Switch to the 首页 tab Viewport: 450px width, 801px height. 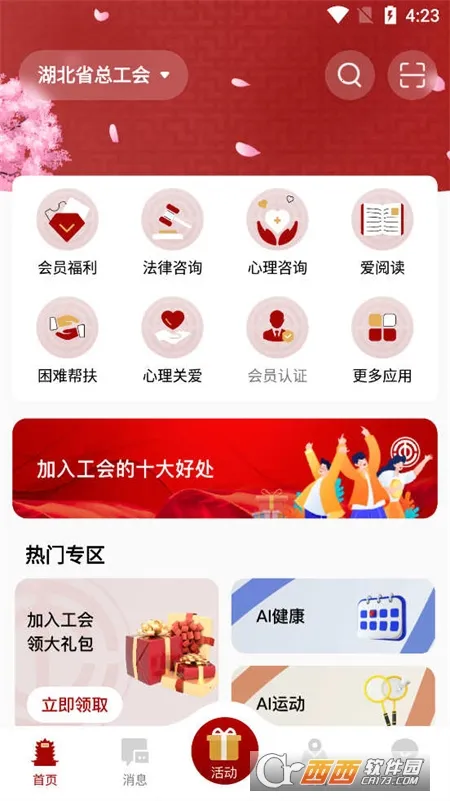tap(45, 763)
